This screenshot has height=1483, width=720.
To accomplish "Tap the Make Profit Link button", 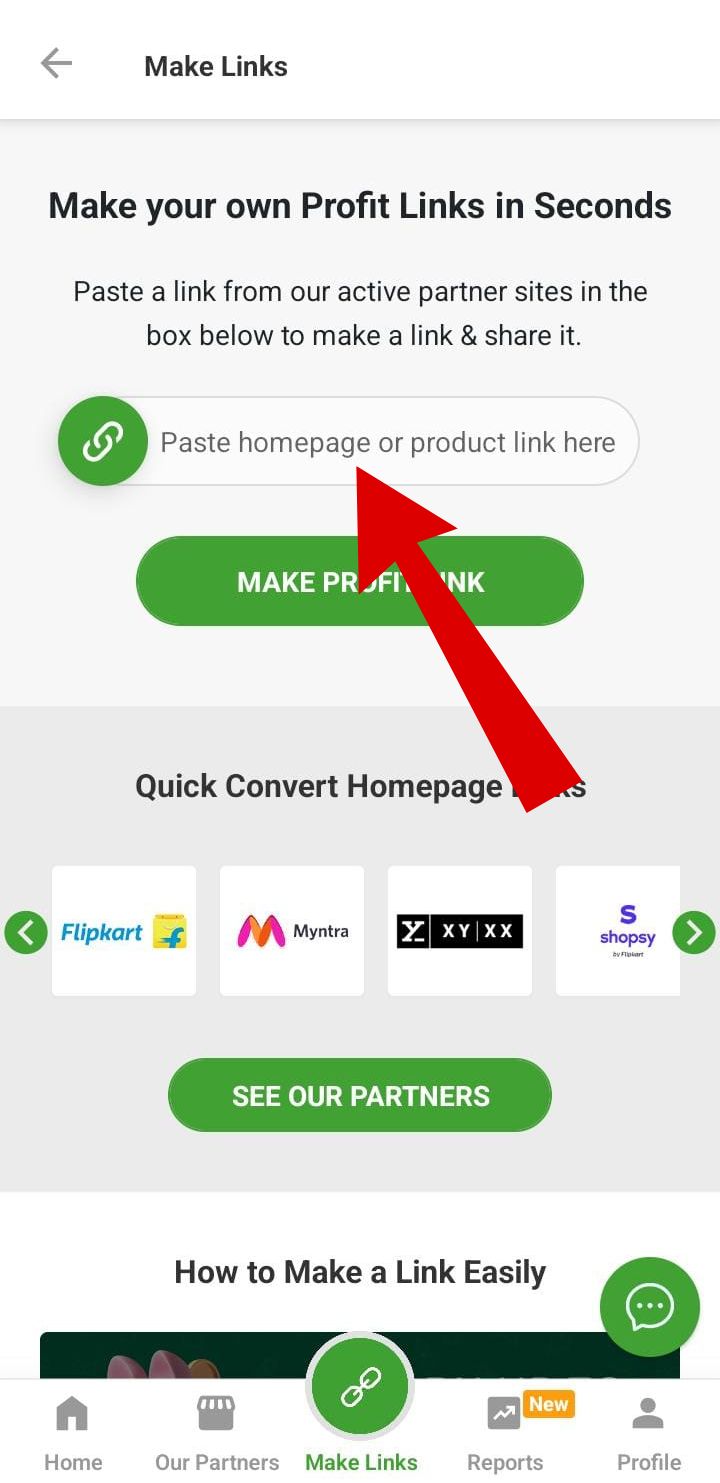I will [360, 581].
